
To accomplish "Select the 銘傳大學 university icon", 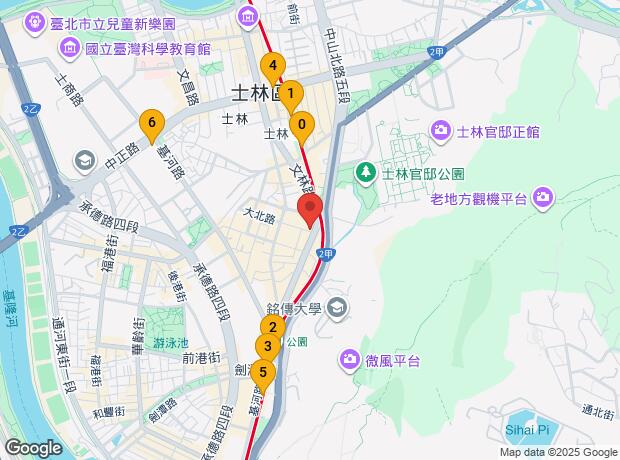I will [x=338, y=309].
